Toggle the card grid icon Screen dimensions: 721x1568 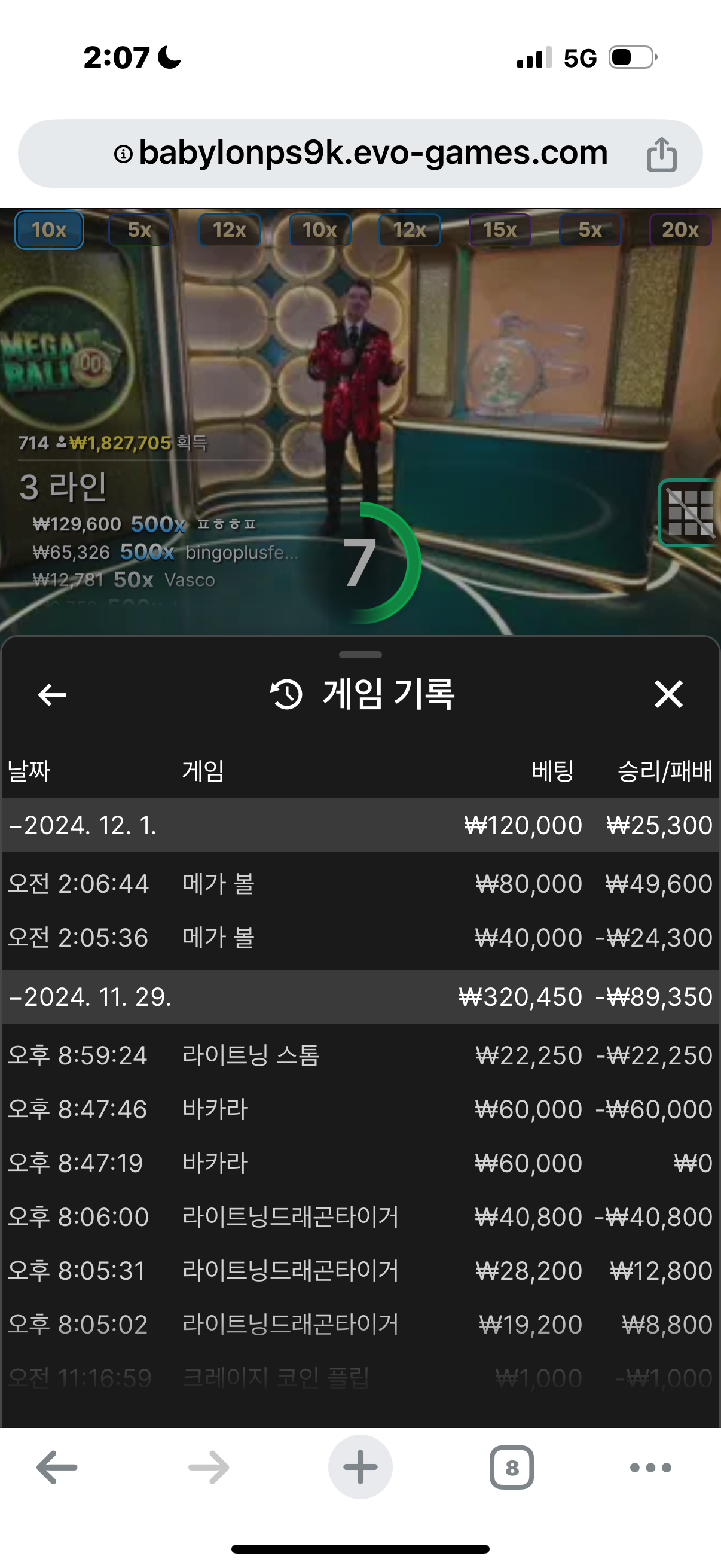691,513
